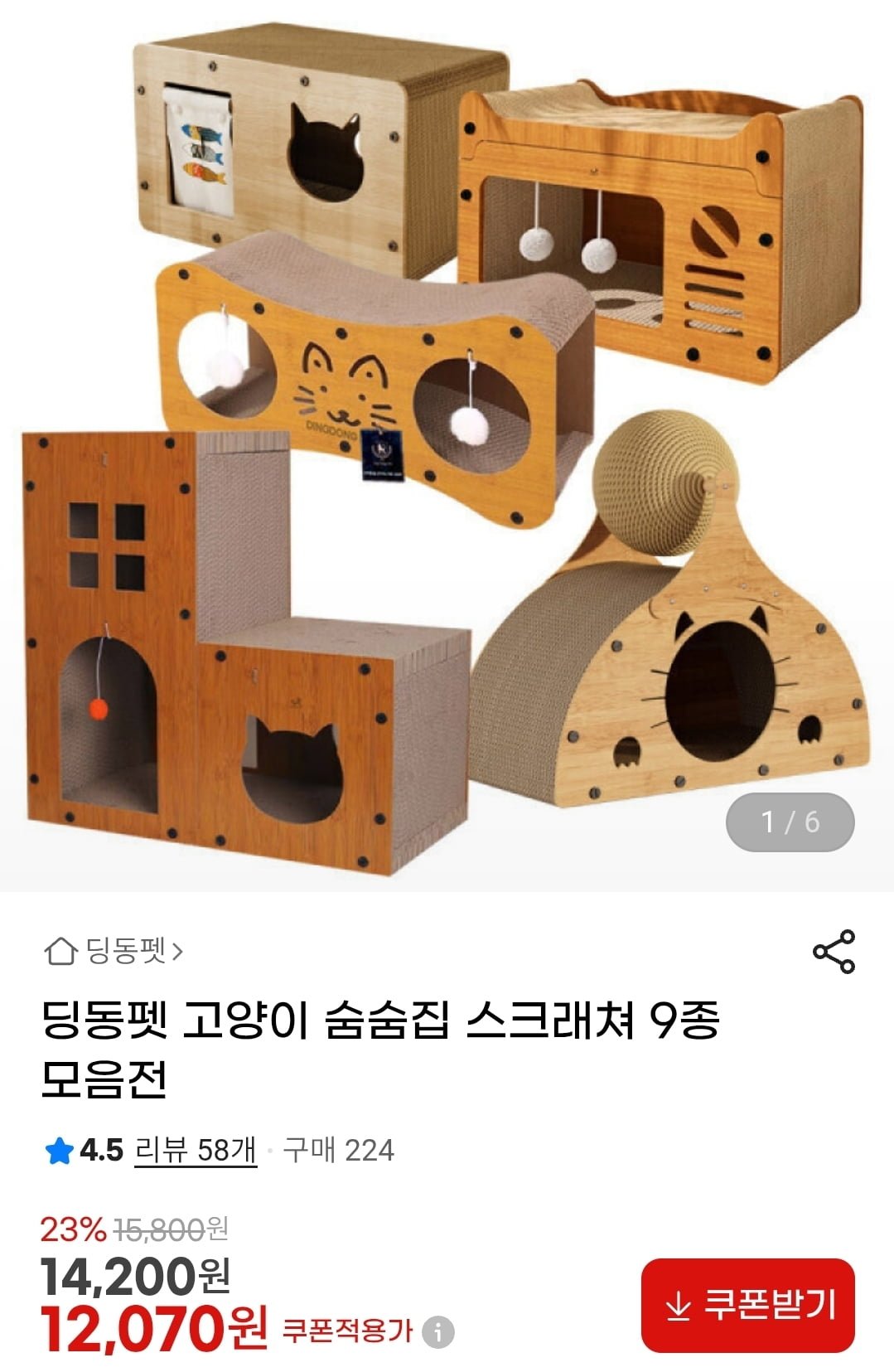
Task: Open the cat scratcher product image
Action: pyautogui.click(x=447, y=446)
